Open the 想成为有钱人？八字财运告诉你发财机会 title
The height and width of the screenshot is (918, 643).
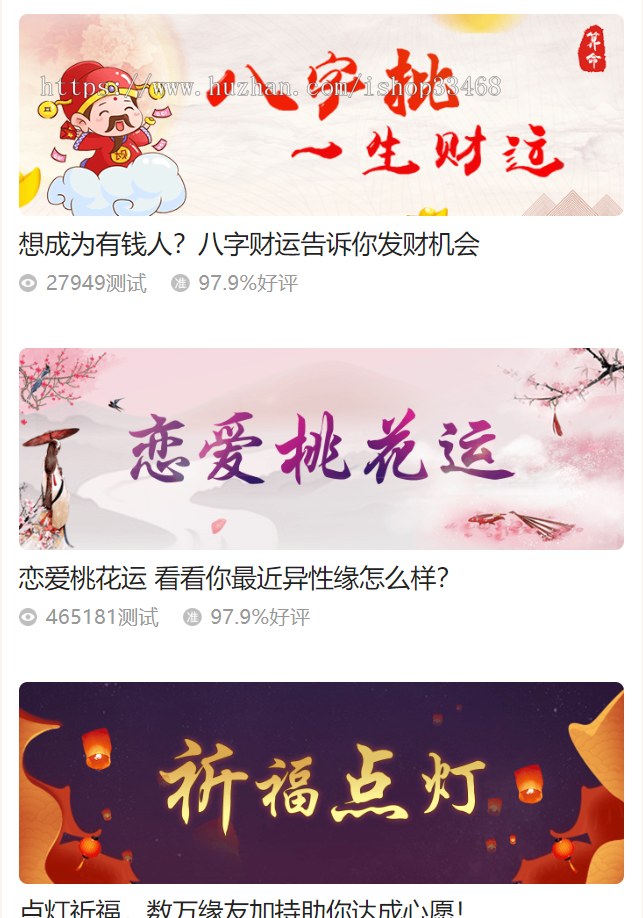249,244
